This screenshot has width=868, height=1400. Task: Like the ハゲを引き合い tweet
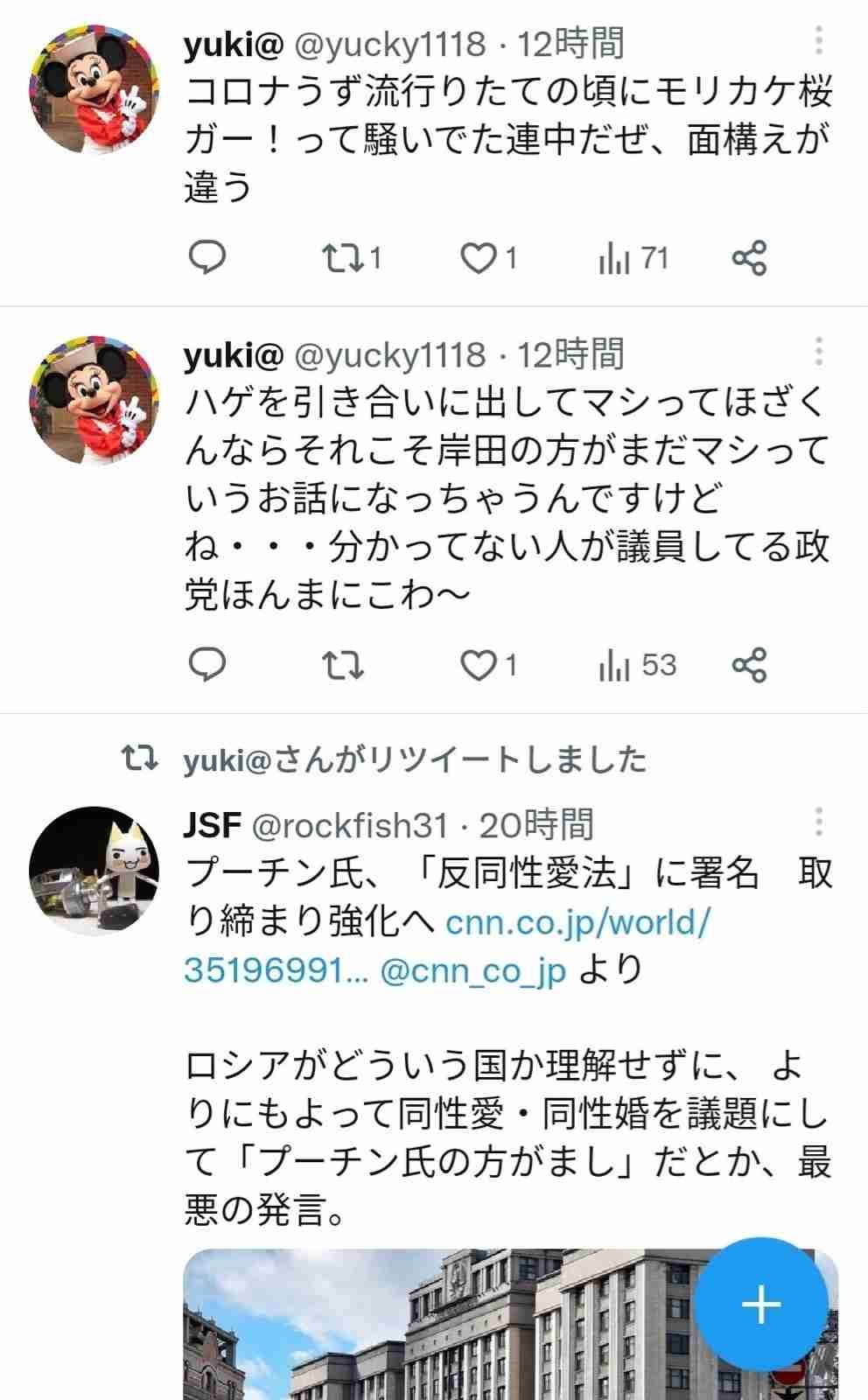[x=479, y=665]
